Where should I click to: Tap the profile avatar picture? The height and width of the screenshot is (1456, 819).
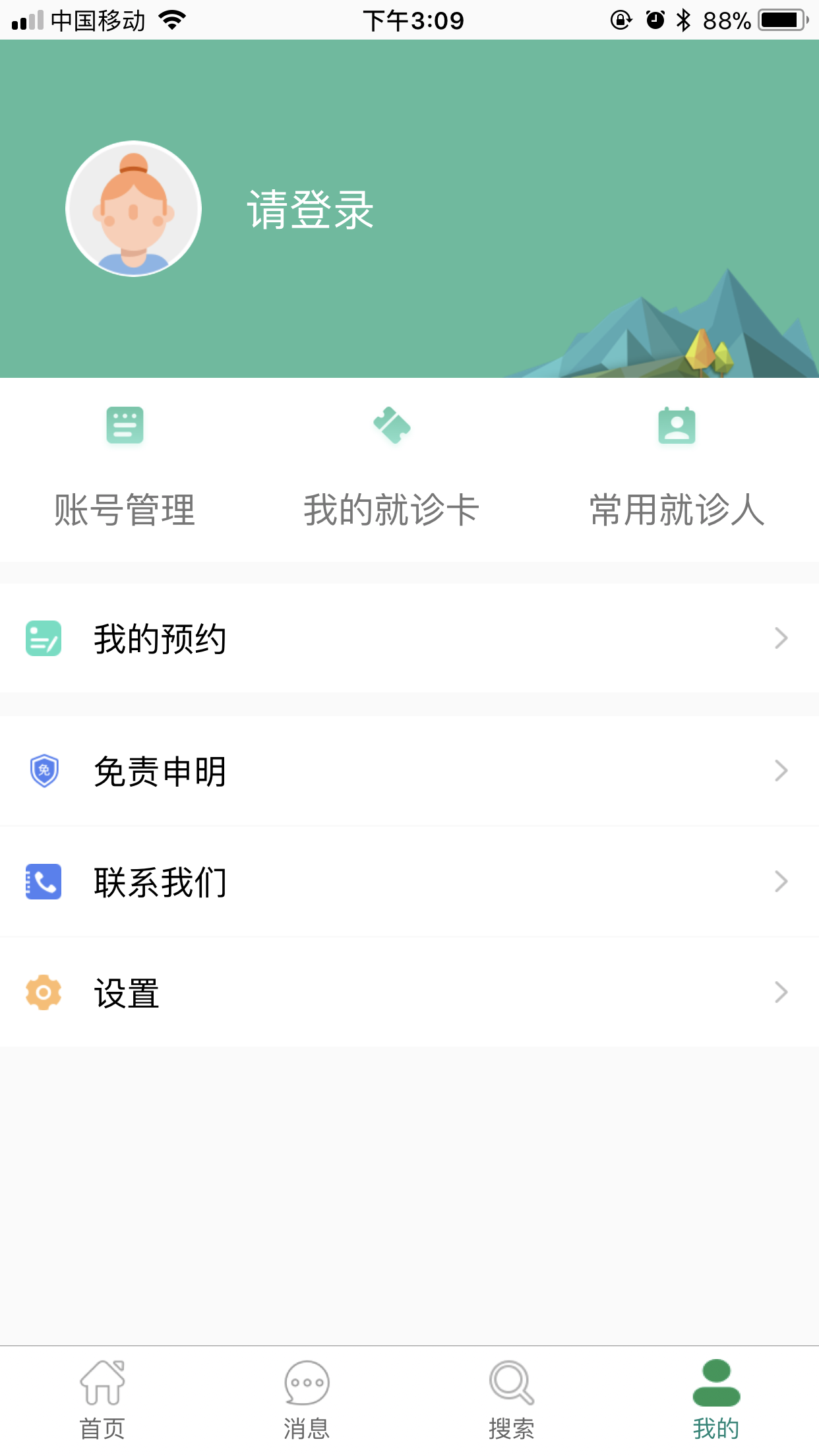pos(134,208)
